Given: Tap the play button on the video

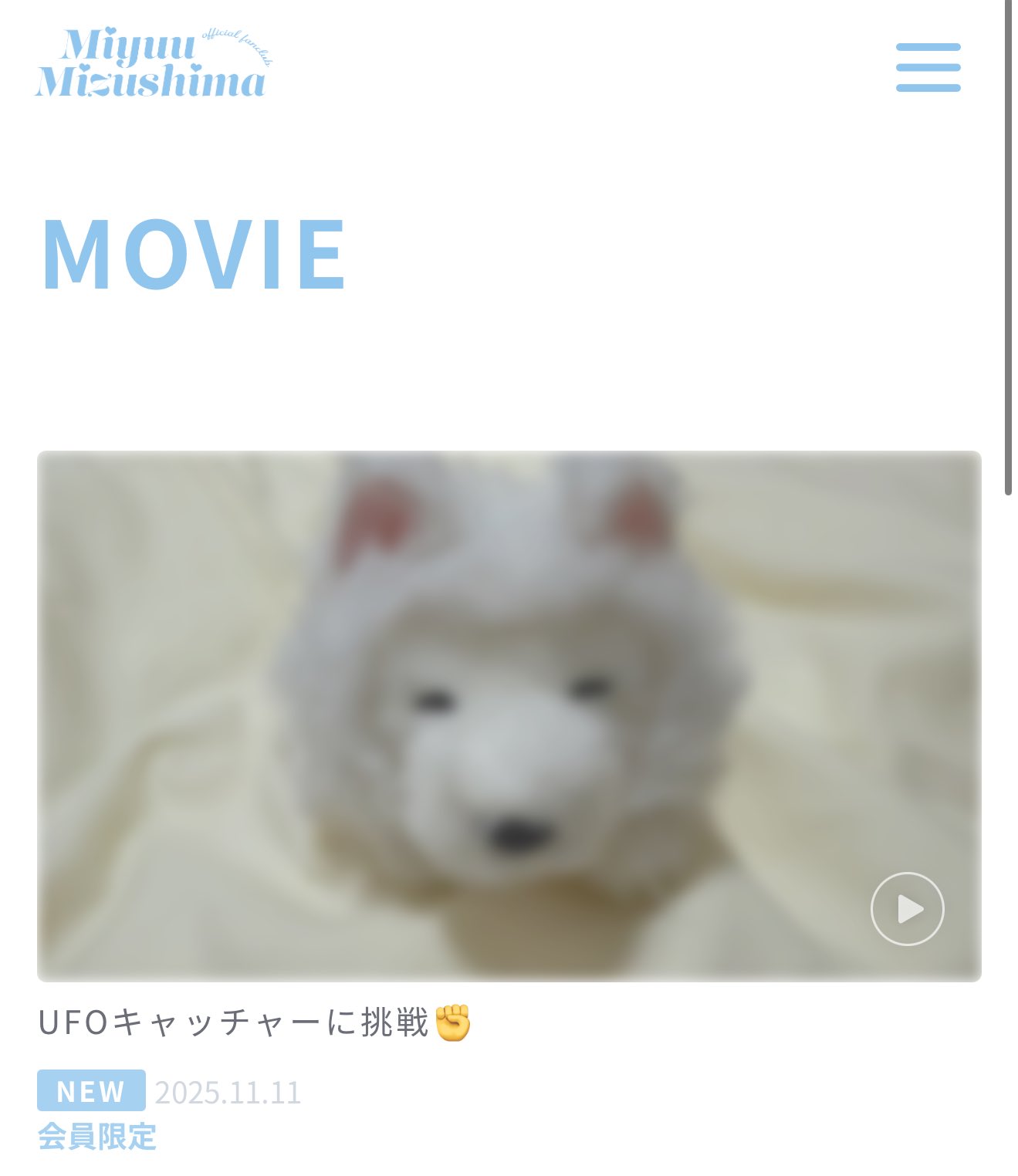Looking at the screenshot, I should 907,908.
